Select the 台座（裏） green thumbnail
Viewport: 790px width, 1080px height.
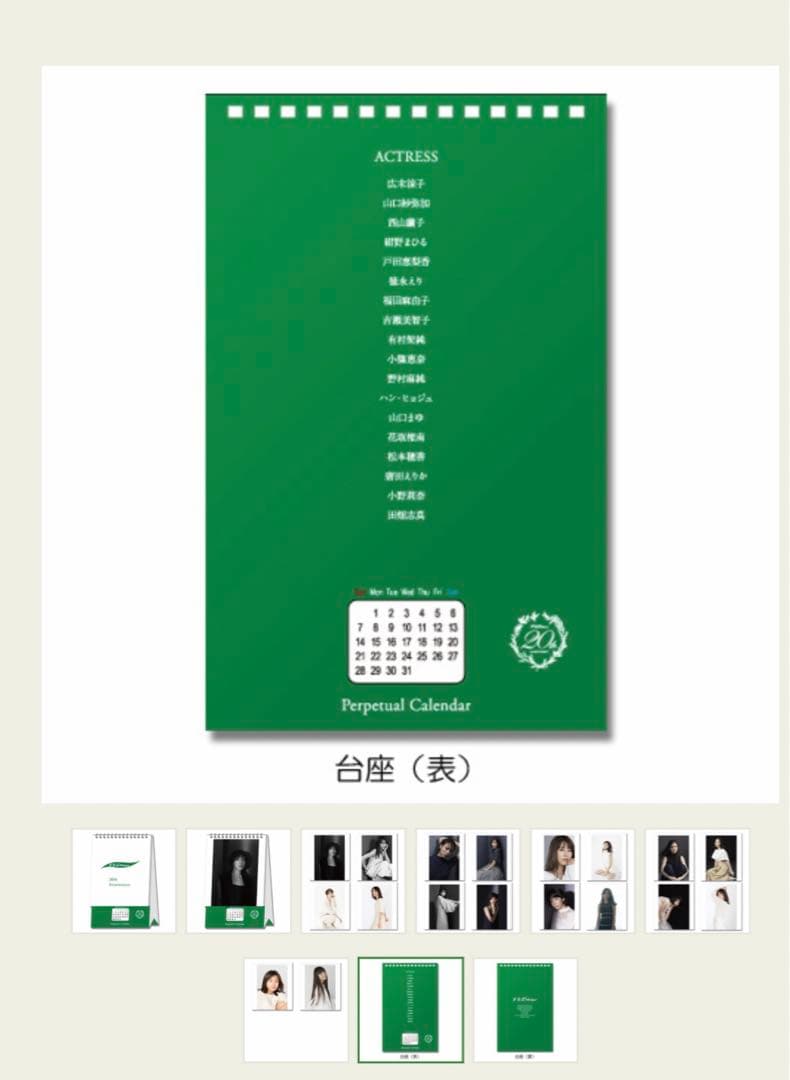click(524, 1008)
